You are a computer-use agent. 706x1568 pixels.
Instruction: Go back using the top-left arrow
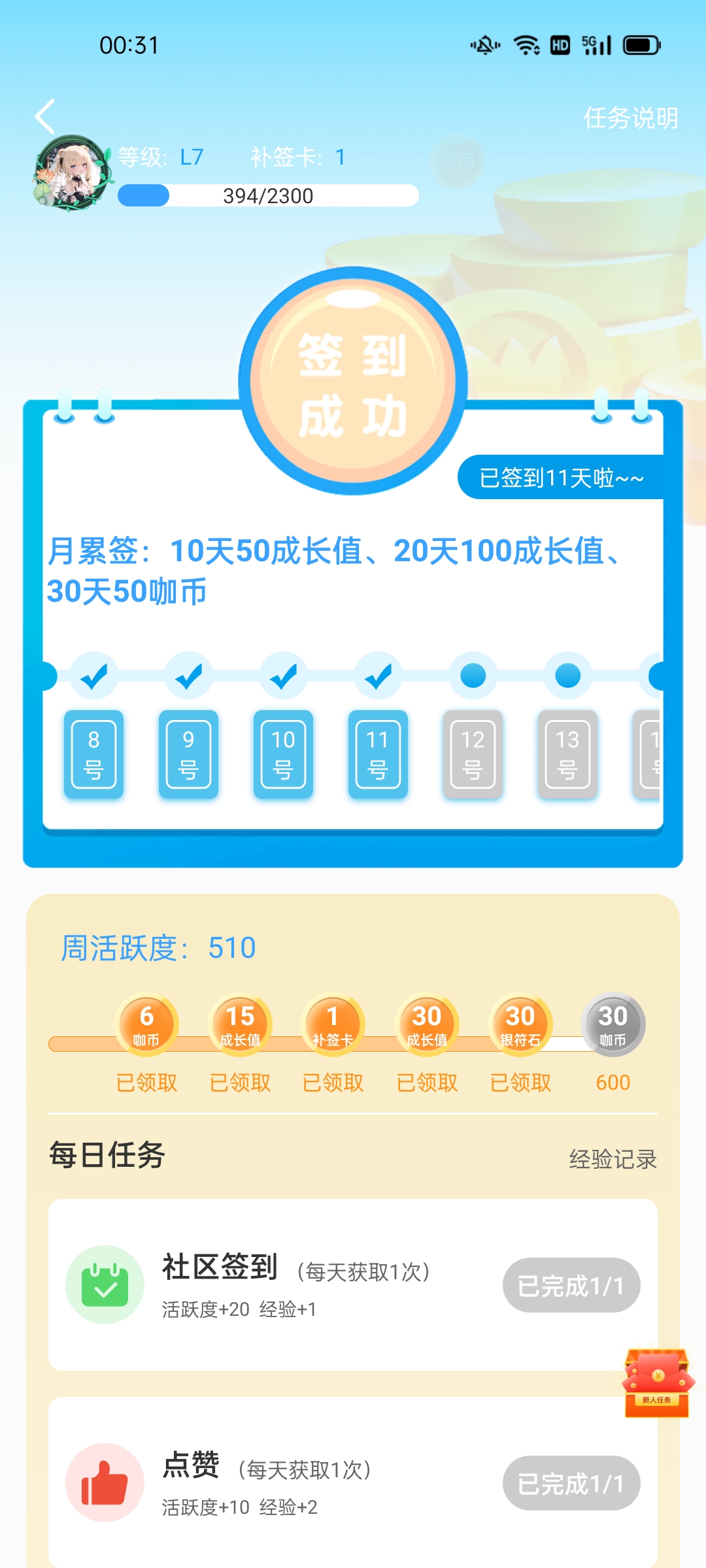coord(45,117)
